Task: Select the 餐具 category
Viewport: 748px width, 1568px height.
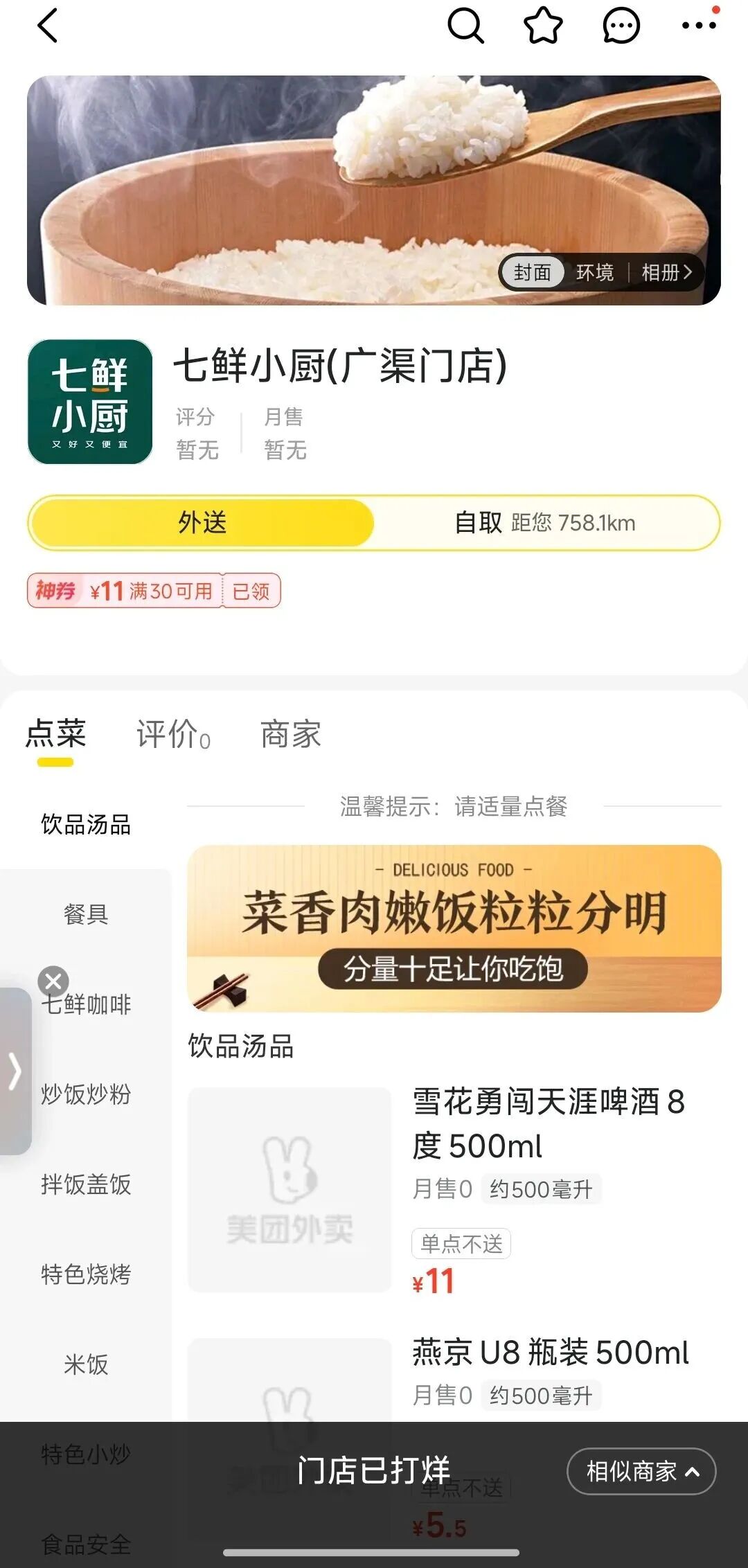Action: [x=86, y=914]
